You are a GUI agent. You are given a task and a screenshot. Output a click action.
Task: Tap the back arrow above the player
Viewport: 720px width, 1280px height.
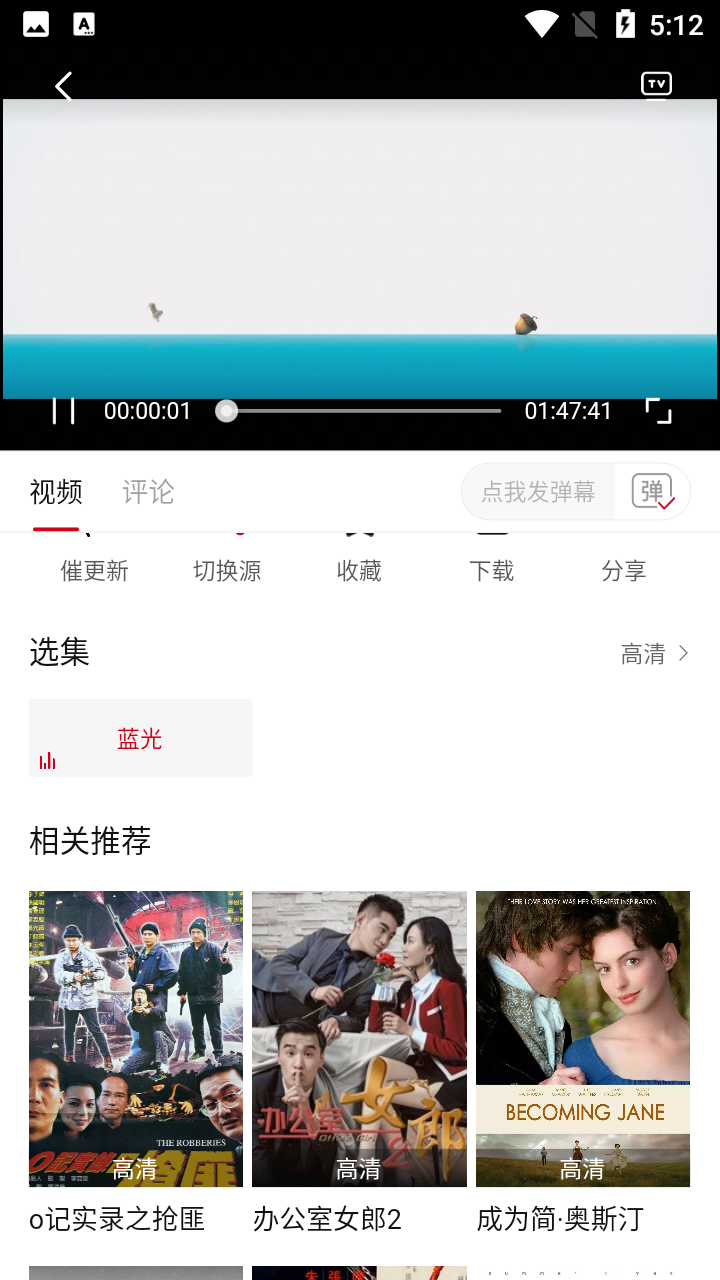pyautogui.click(x=63, y=86)
